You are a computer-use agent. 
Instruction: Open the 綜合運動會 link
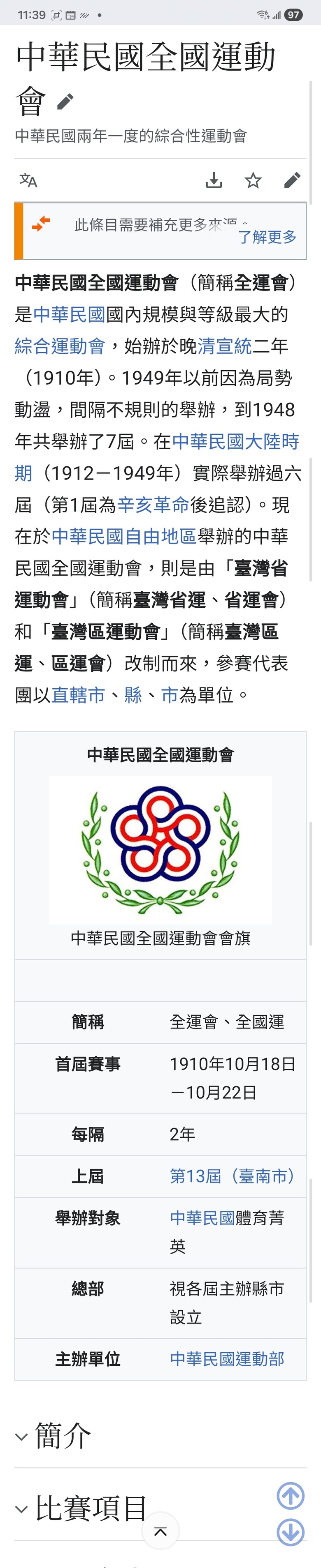tap(60, 346)
